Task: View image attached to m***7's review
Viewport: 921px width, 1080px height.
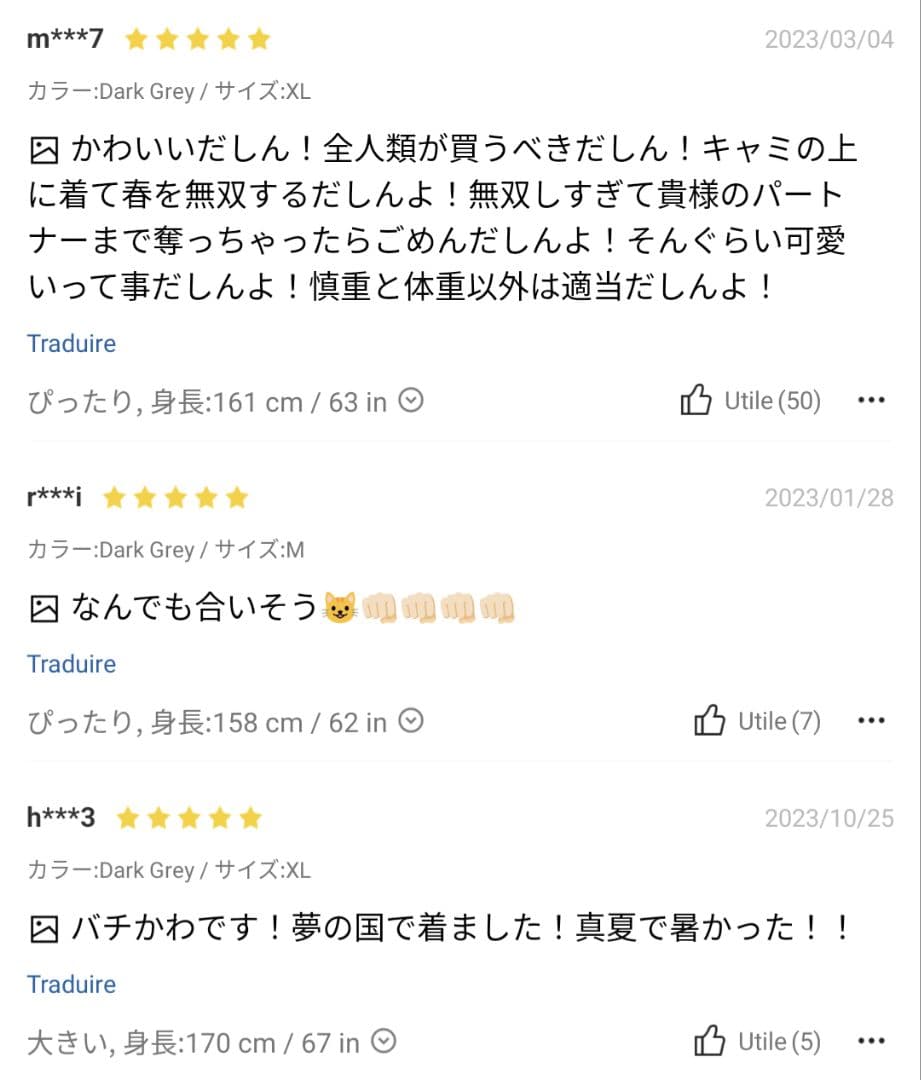Action: click(45, 151)
